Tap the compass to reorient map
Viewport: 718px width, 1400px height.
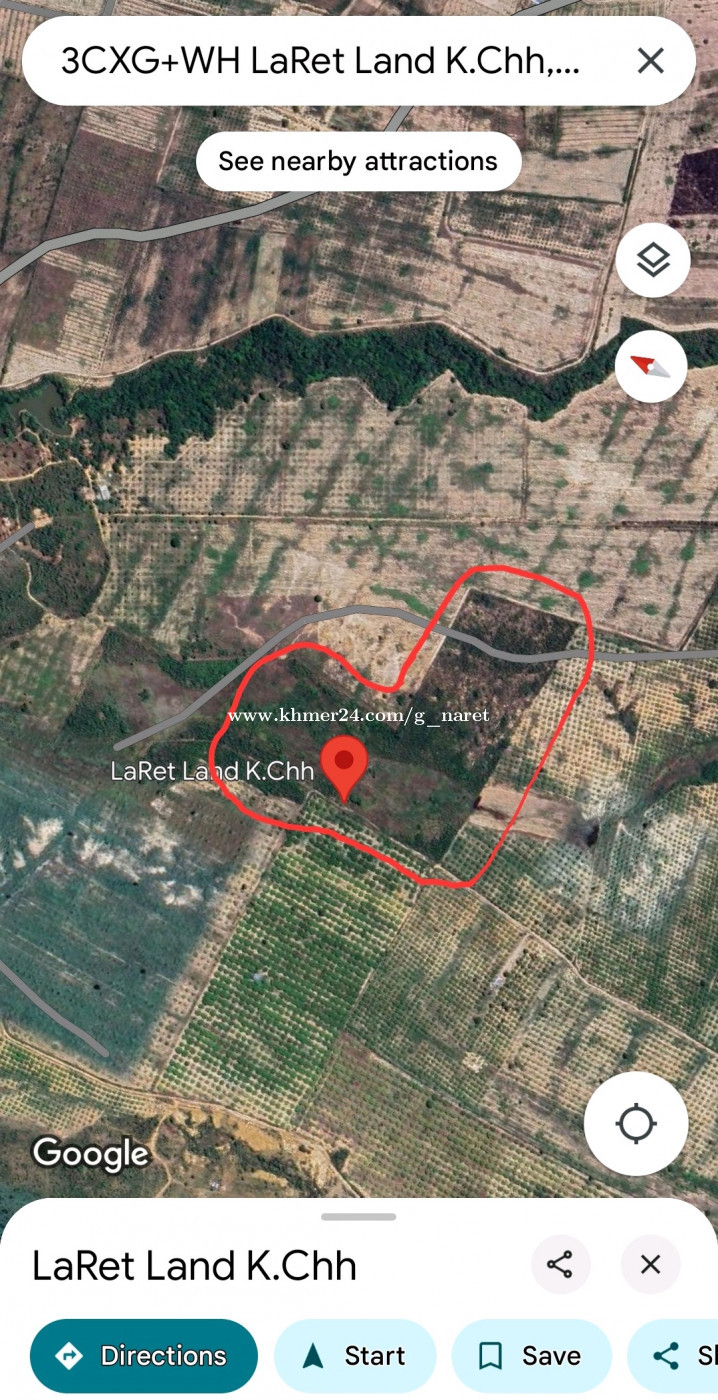coord(651,366)
